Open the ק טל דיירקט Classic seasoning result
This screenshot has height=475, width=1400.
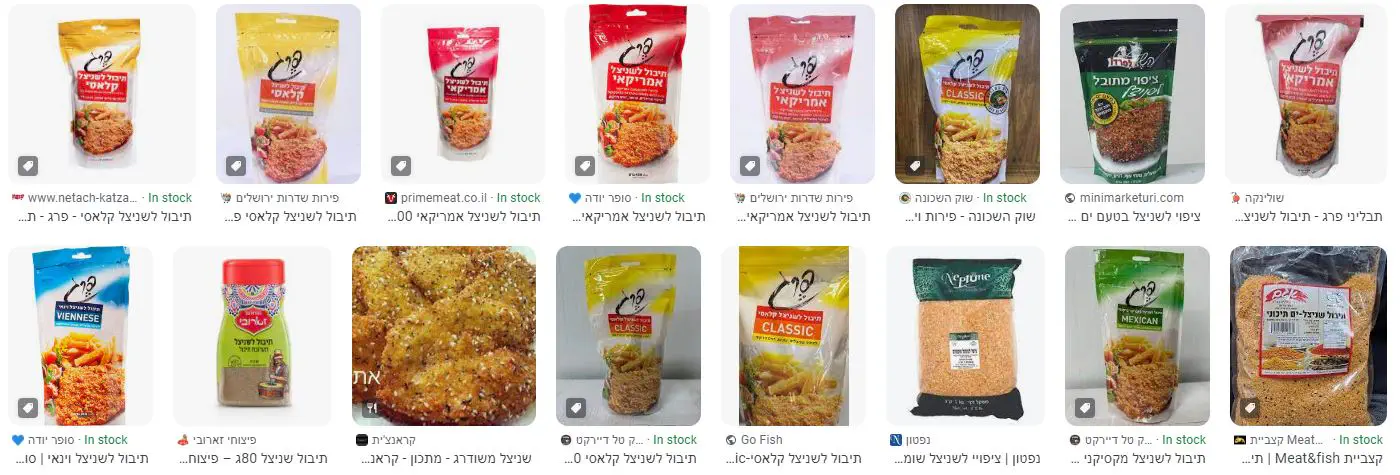pos(628,336)
